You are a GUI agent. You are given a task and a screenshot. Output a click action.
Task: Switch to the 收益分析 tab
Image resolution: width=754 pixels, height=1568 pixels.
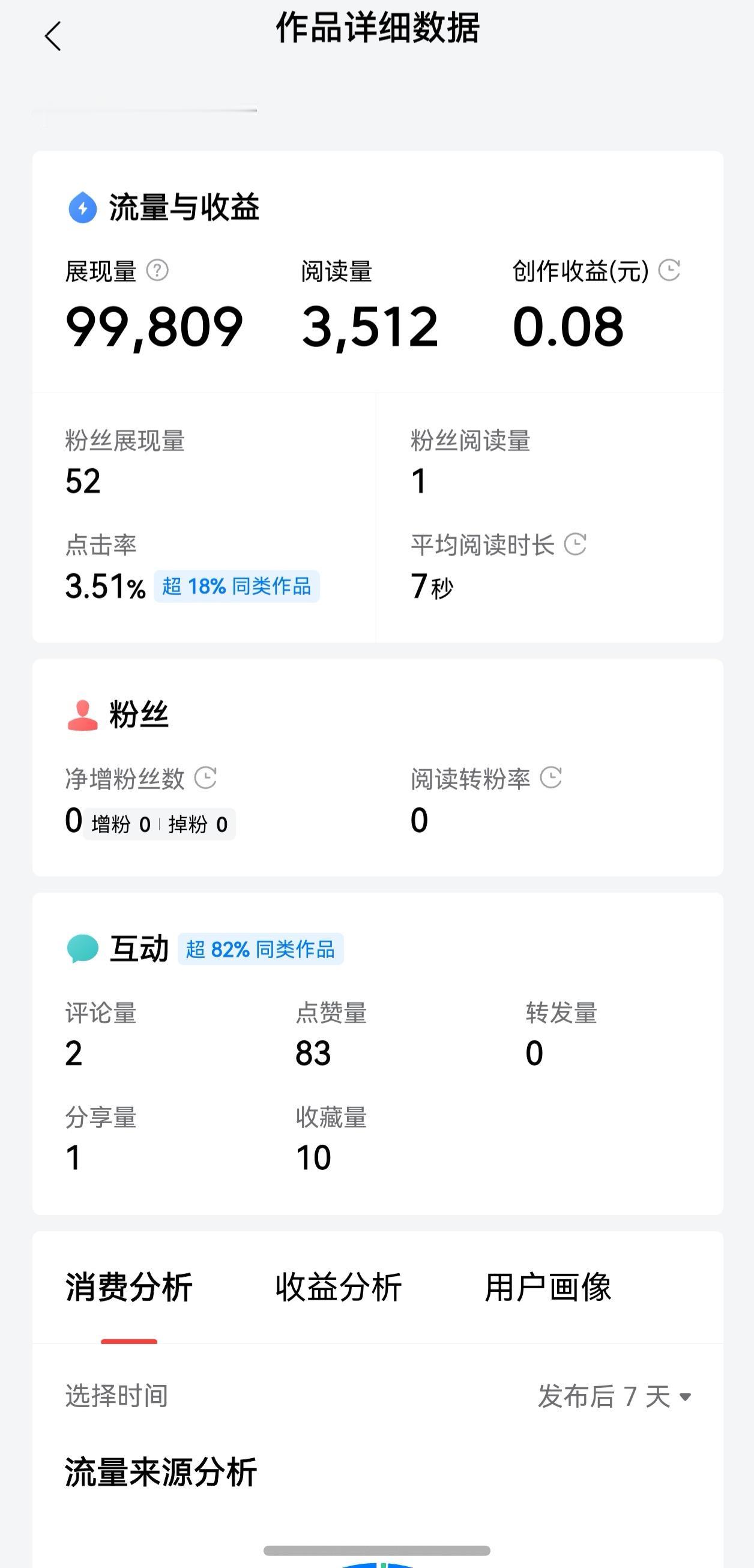pos(340,1287)
